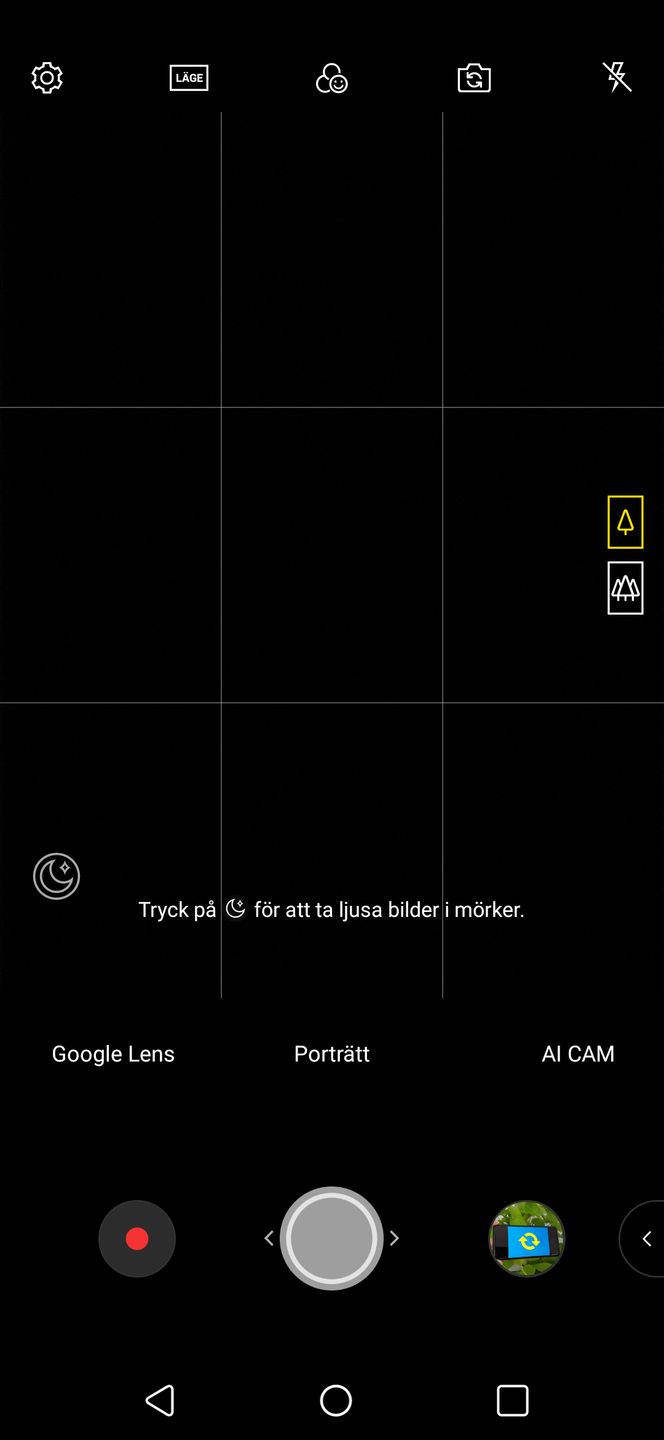Viewport: 664px width, 1440px height.
Task: Open the filters and stickers icon
Action: click(x=331, y=78)
